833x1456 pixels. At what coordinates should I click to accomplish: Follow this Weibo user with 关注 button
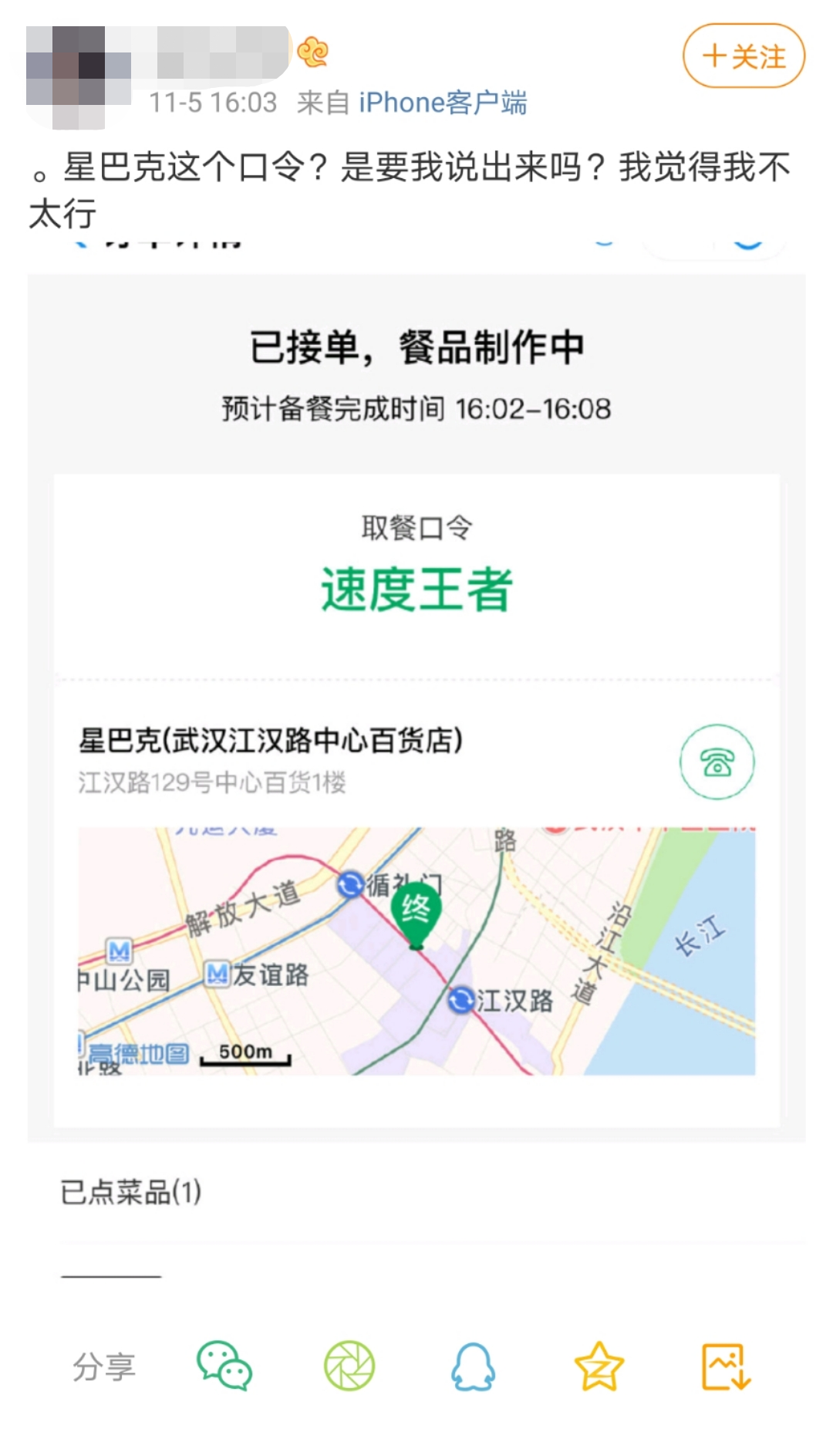coord(744,56)
